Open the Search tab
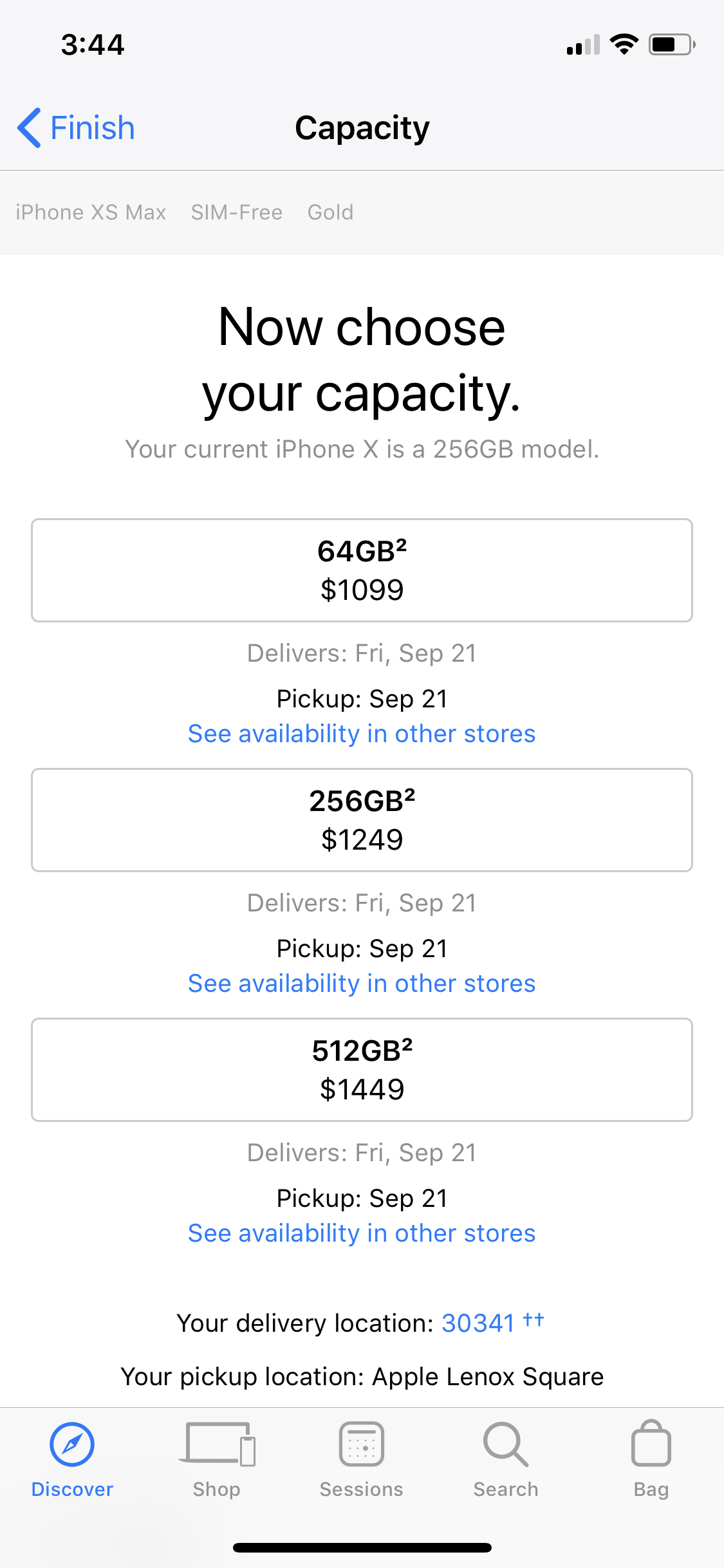The height and width of the screenshot is (1568, 724). click(506, 1460)
